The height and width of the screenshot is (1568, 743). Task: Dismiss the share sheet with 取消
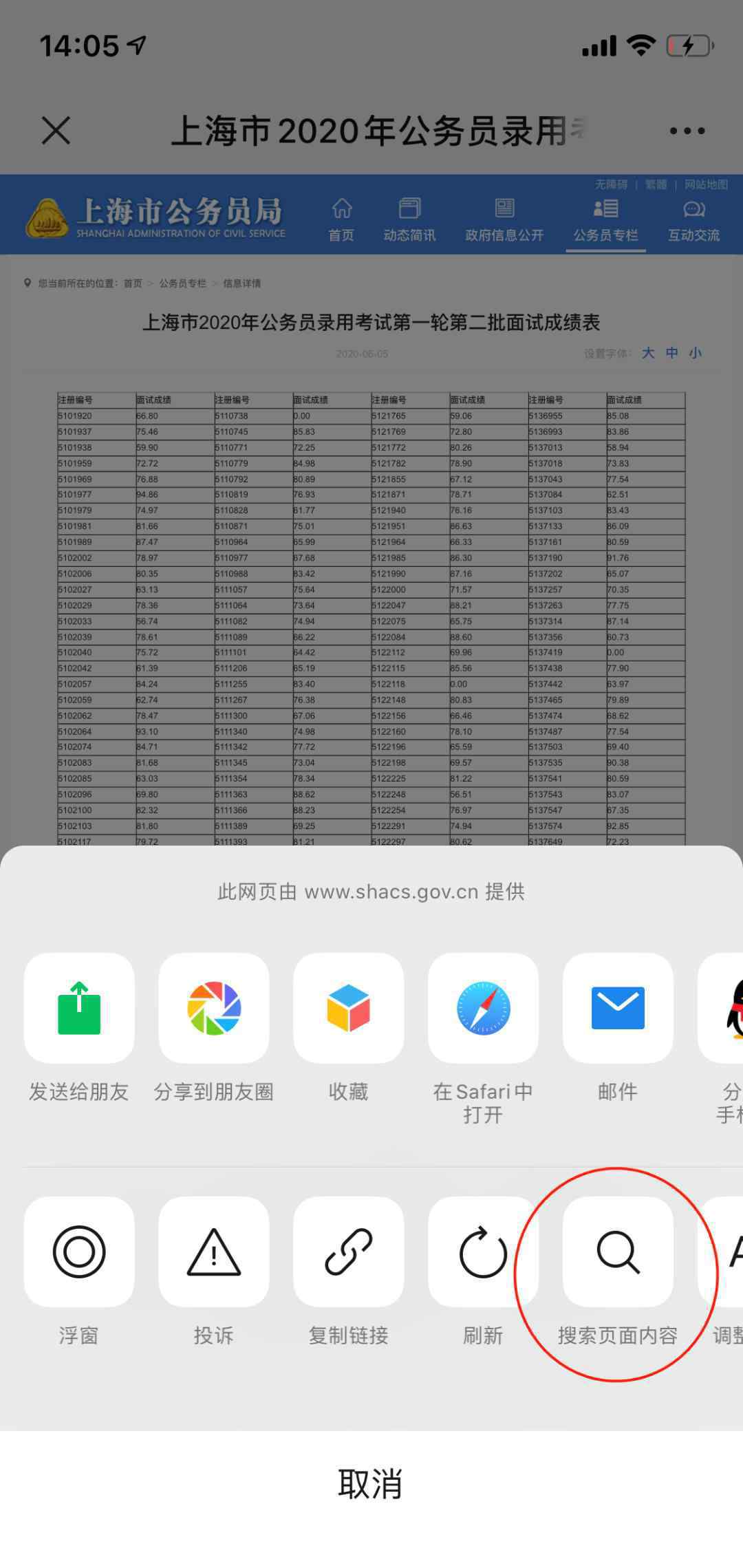(371, 1484)
